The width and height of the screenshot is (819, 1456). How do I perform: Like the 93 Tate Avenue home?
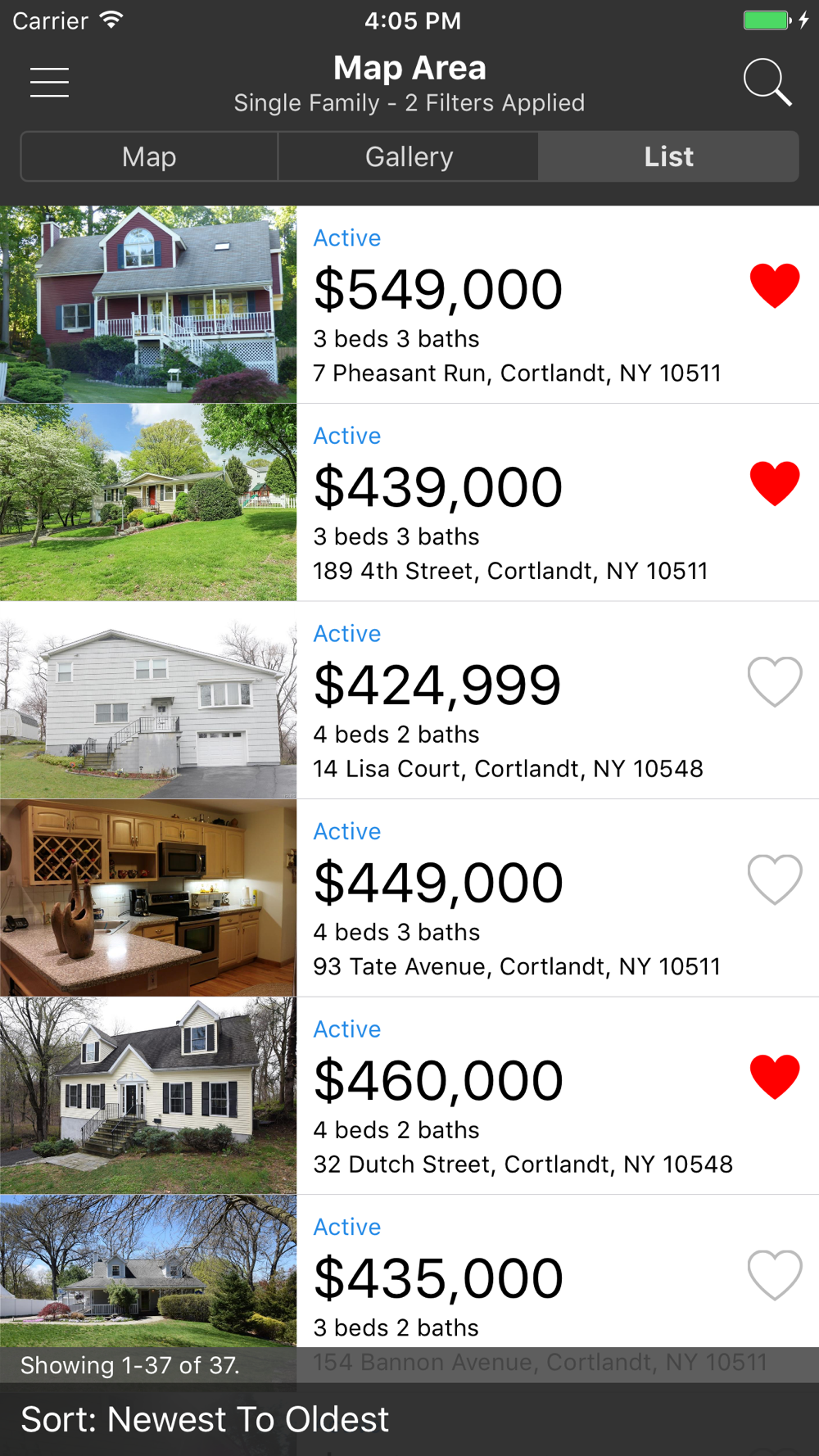(774, 879)
